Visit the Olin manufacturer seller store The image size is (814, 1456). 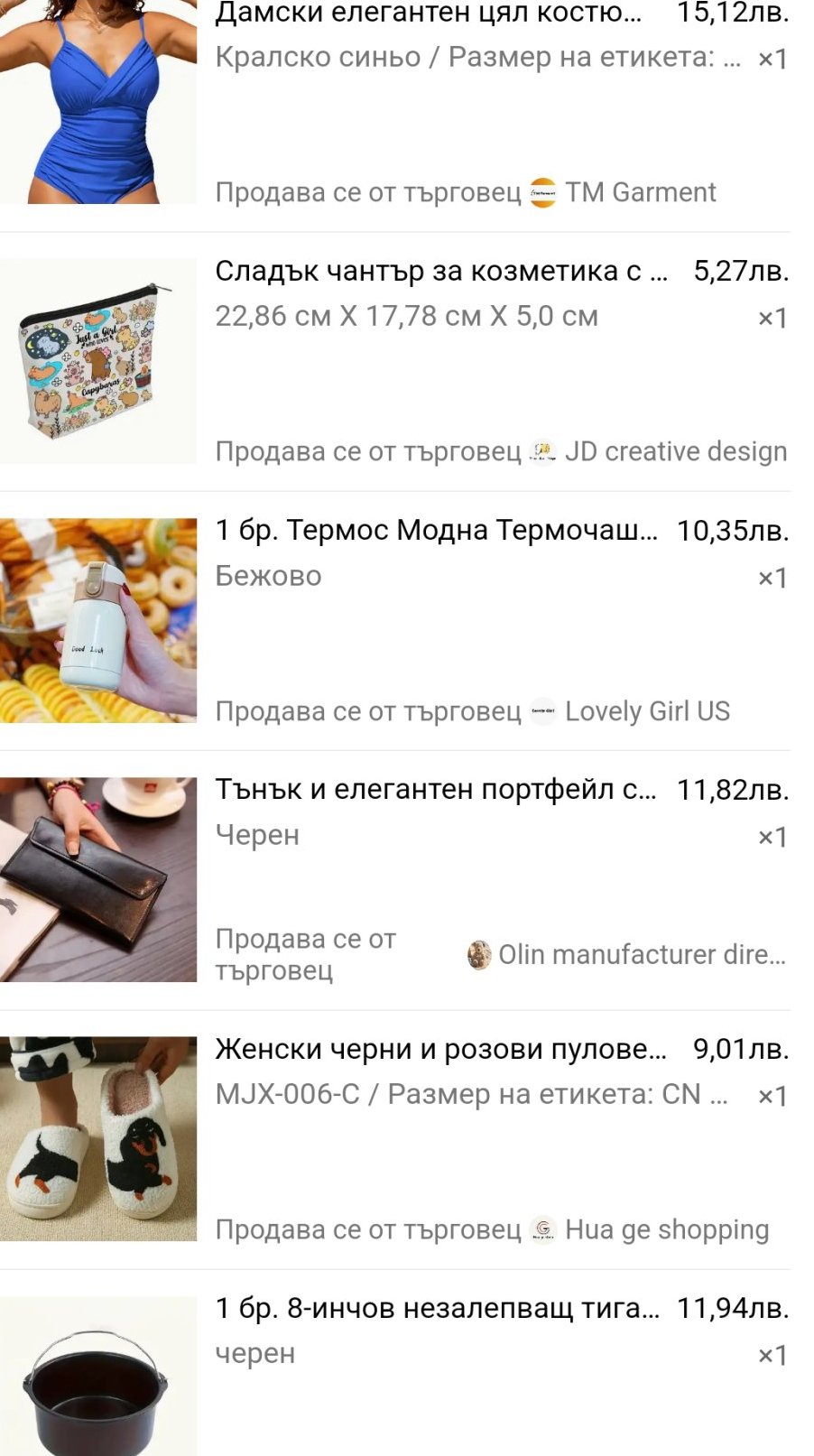[x=641, y=955]
